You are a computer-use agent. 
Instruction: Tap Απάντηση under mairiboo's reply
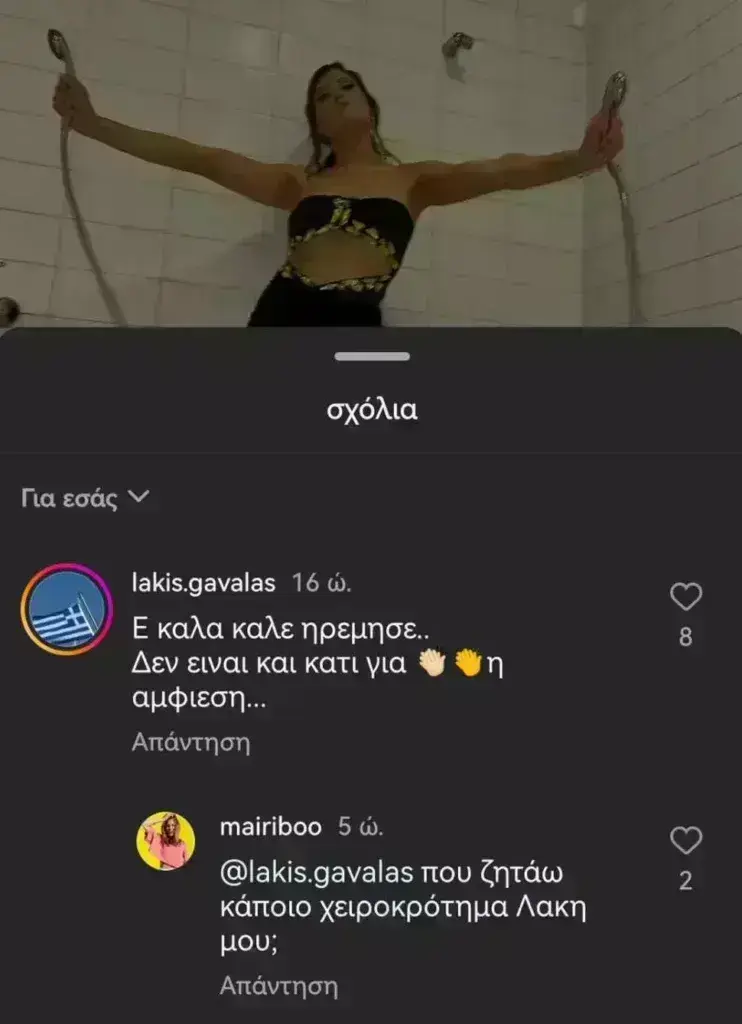click(278, 987)
